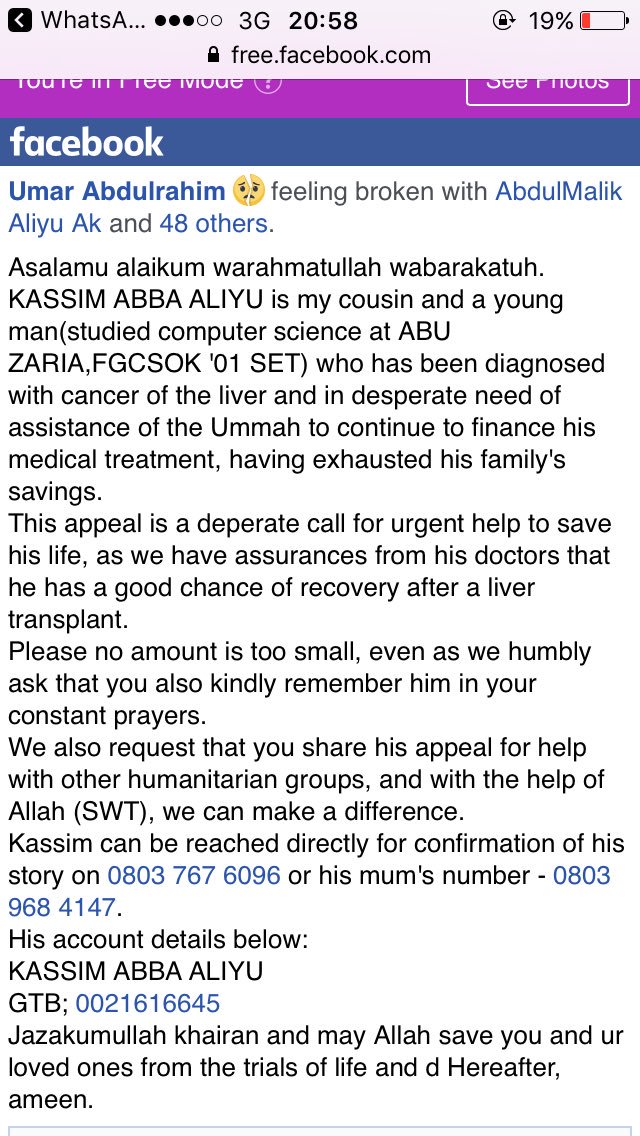This screenshot has width=640, height=1136.
Task: Tap the account number 0021616645
Action: (147, 1003)
